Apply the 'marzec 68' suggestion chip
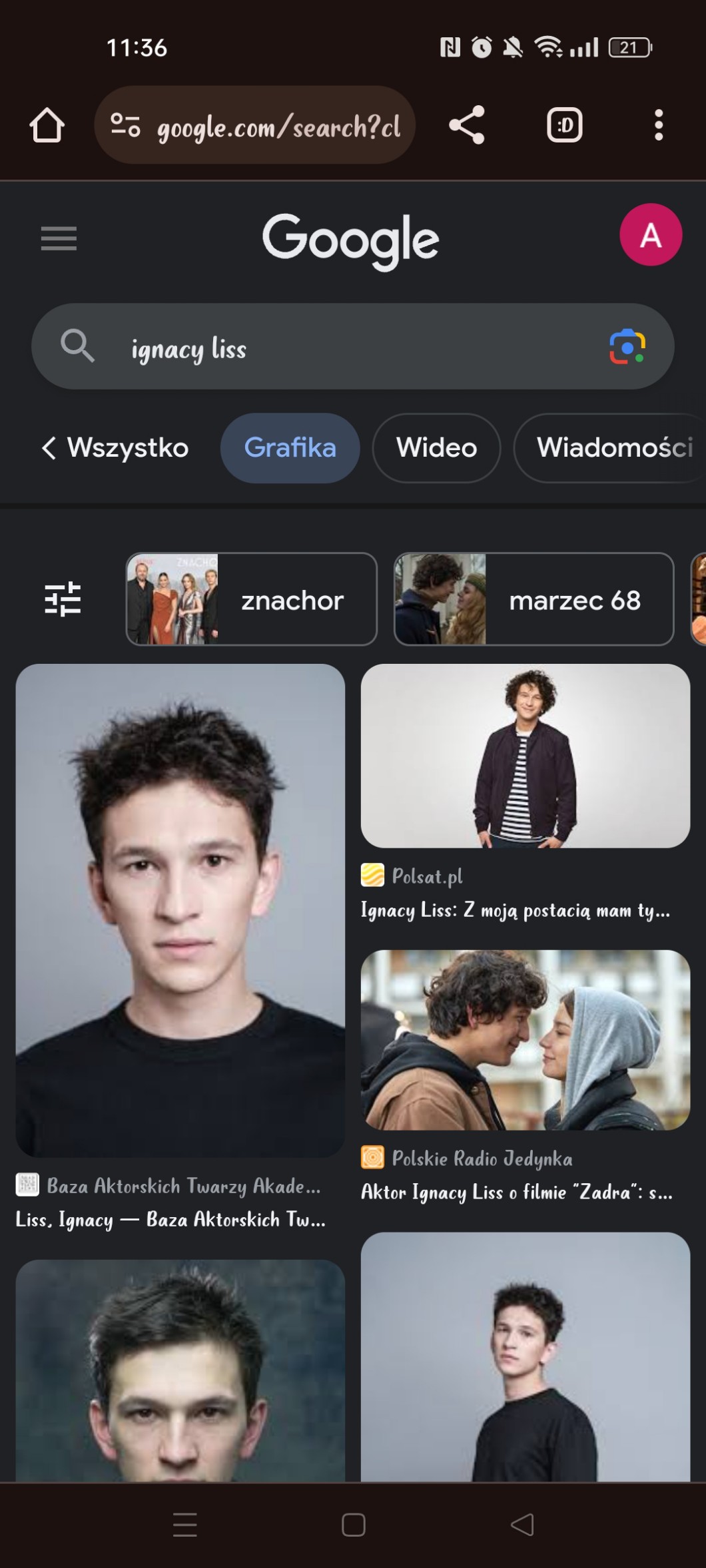This screenshot has height=1568, width=706. click(x=533, y=599)
